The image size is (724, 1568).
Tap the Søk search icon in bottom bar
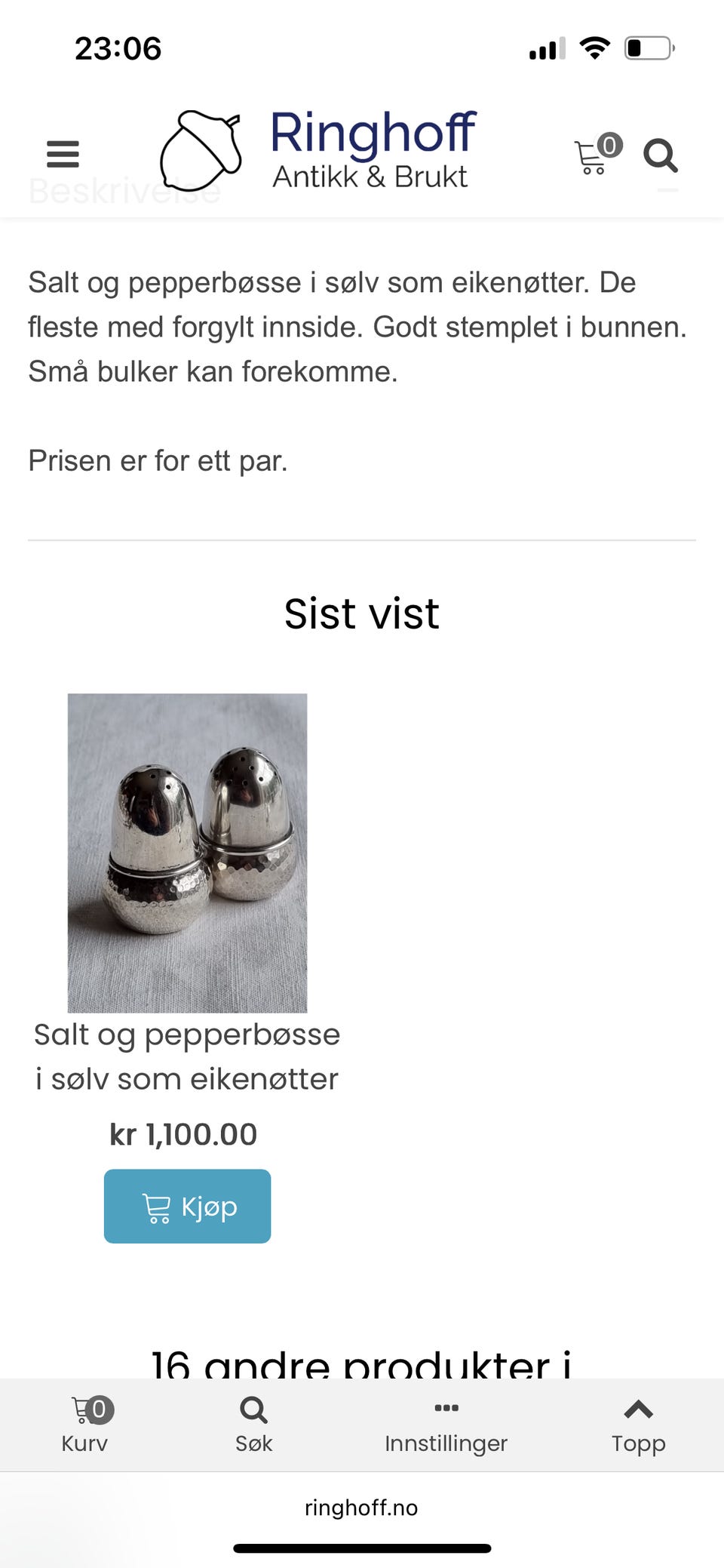tap(253, 1407)
